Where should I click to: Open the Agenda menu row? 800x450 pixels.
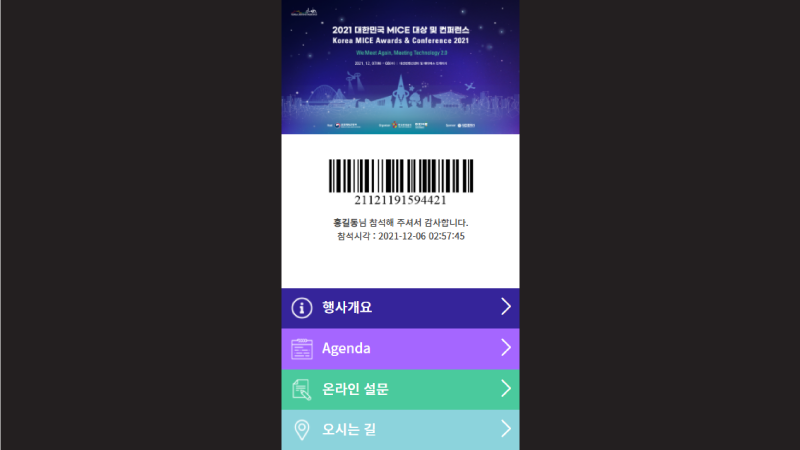click(400, 348)
